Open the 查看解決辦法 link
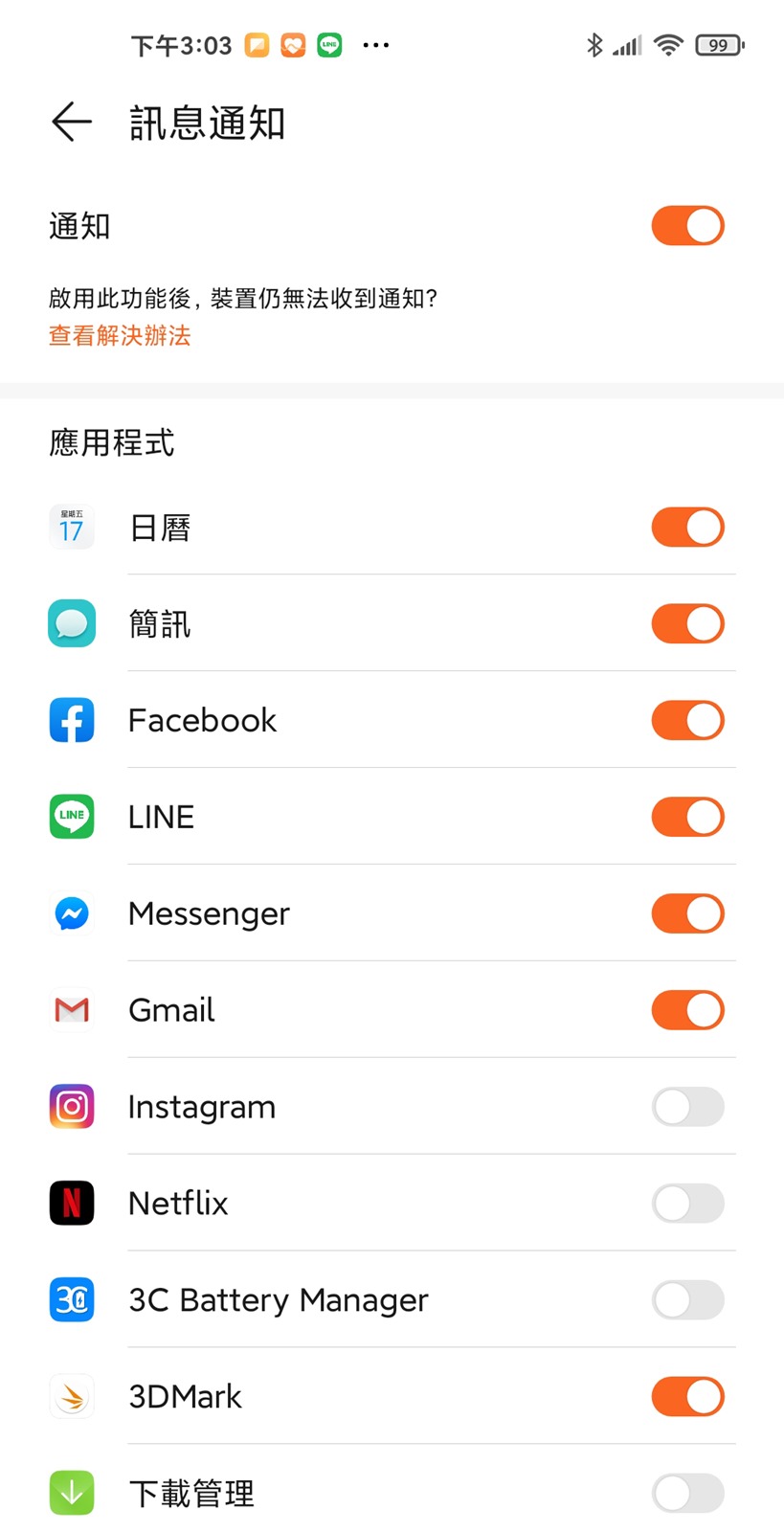Screen dimensions: 784x1532 click(120, 336)
